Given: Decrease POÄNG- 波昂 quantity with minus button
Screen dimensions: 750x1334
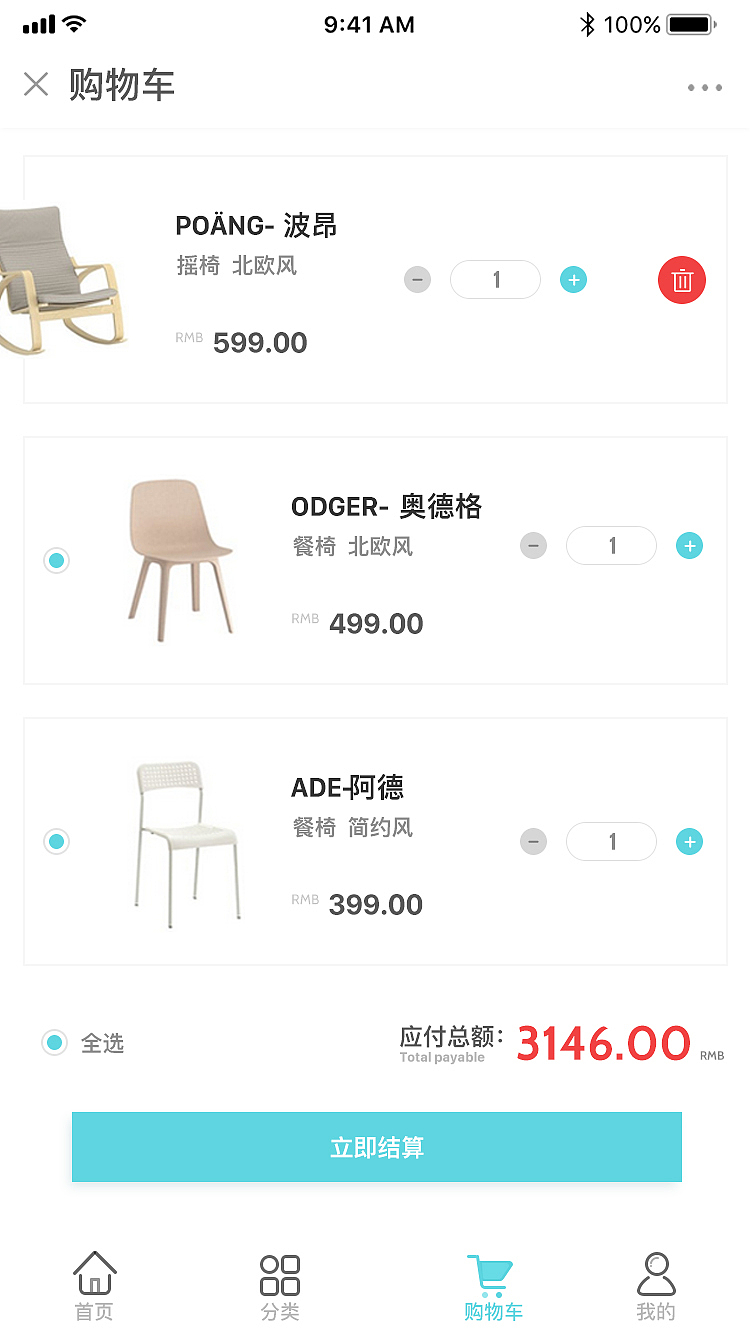Looking at the screenshot, I should (417, 280).
